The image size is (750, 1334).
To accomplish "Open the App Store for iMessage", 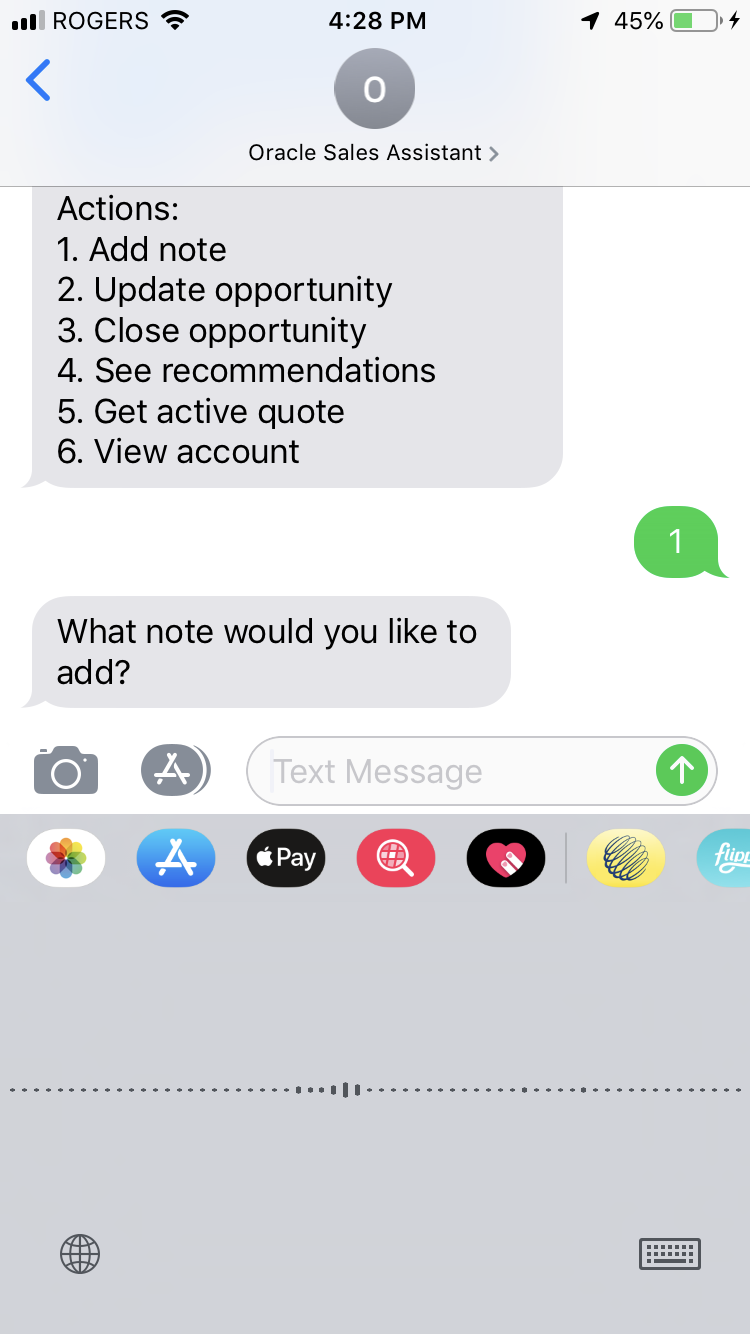I will click(176, 858).
